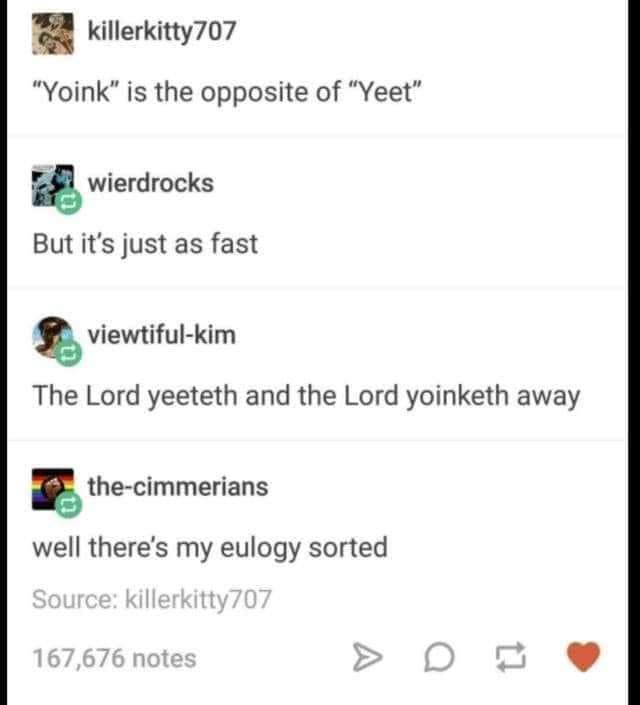Viewport: 640px width, 705px height.
Task: View the 167,676 notes
Action: coord(114,658)
